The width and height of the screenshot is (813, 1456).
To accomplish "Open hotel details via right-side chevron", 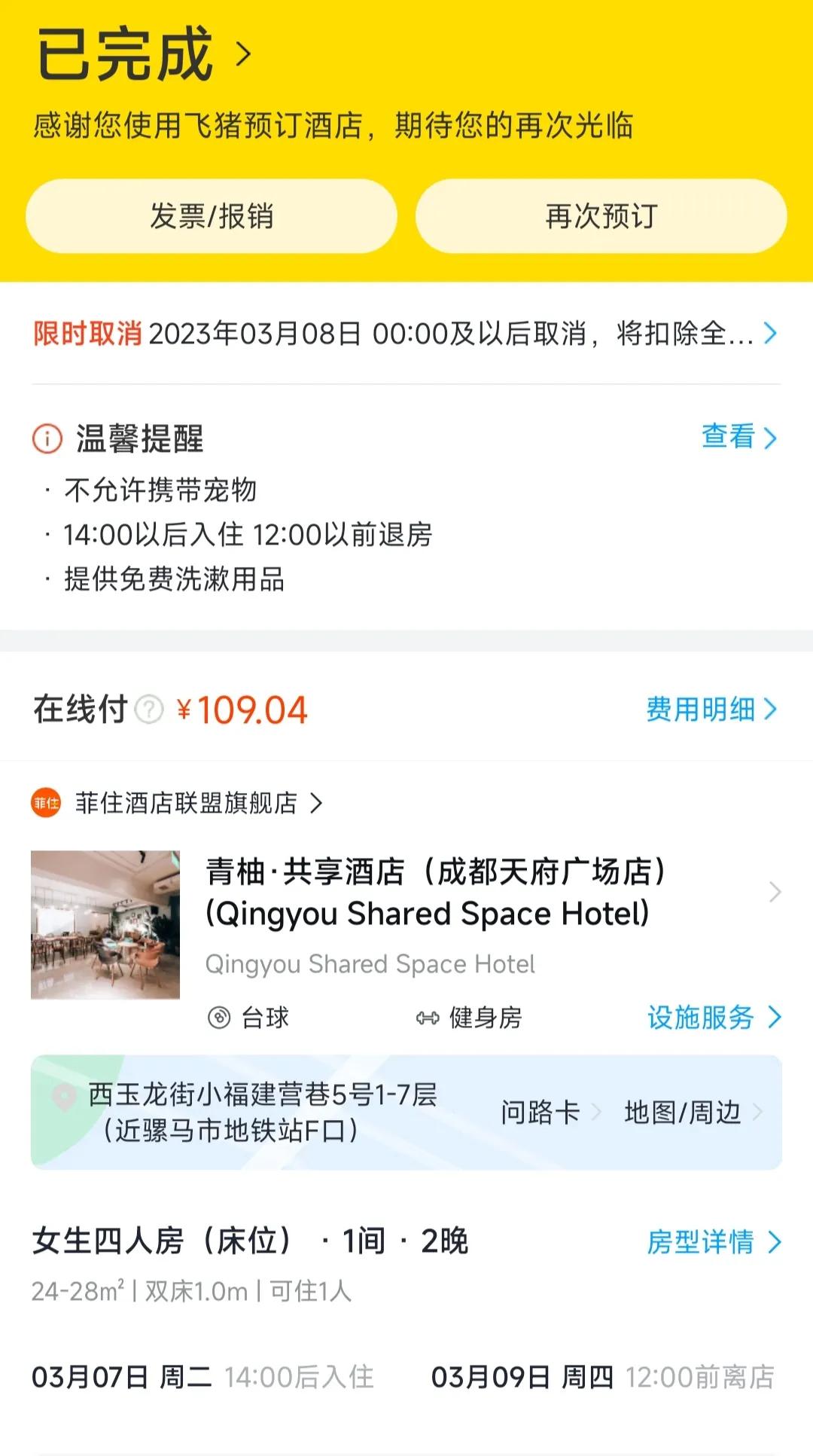I will click(775, 893).
